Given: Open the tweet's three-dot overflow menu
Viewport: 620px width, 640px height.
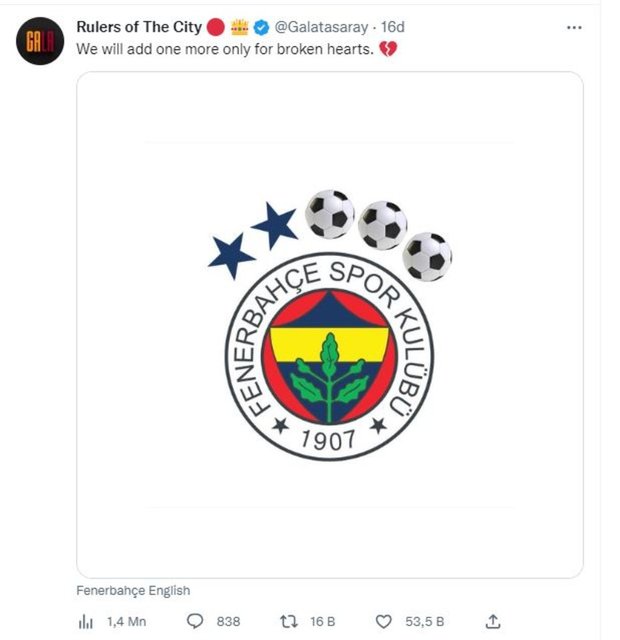Looking at the screenshot, I should [573, 27].
